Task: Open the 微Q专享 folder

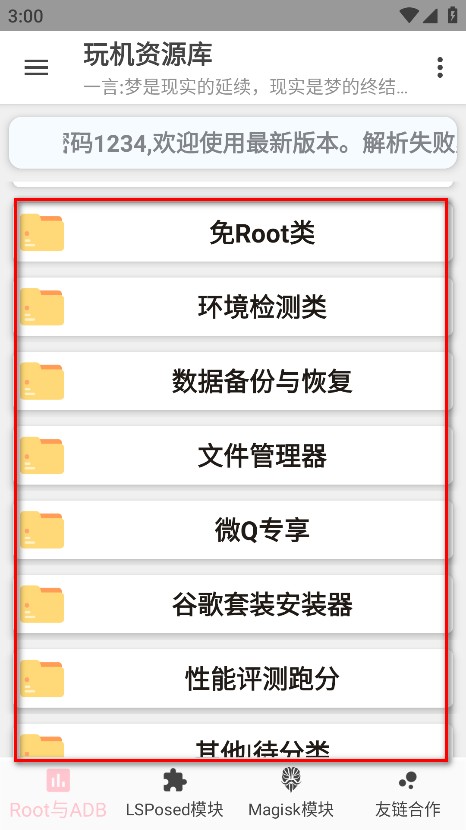Action: (233, 529)
